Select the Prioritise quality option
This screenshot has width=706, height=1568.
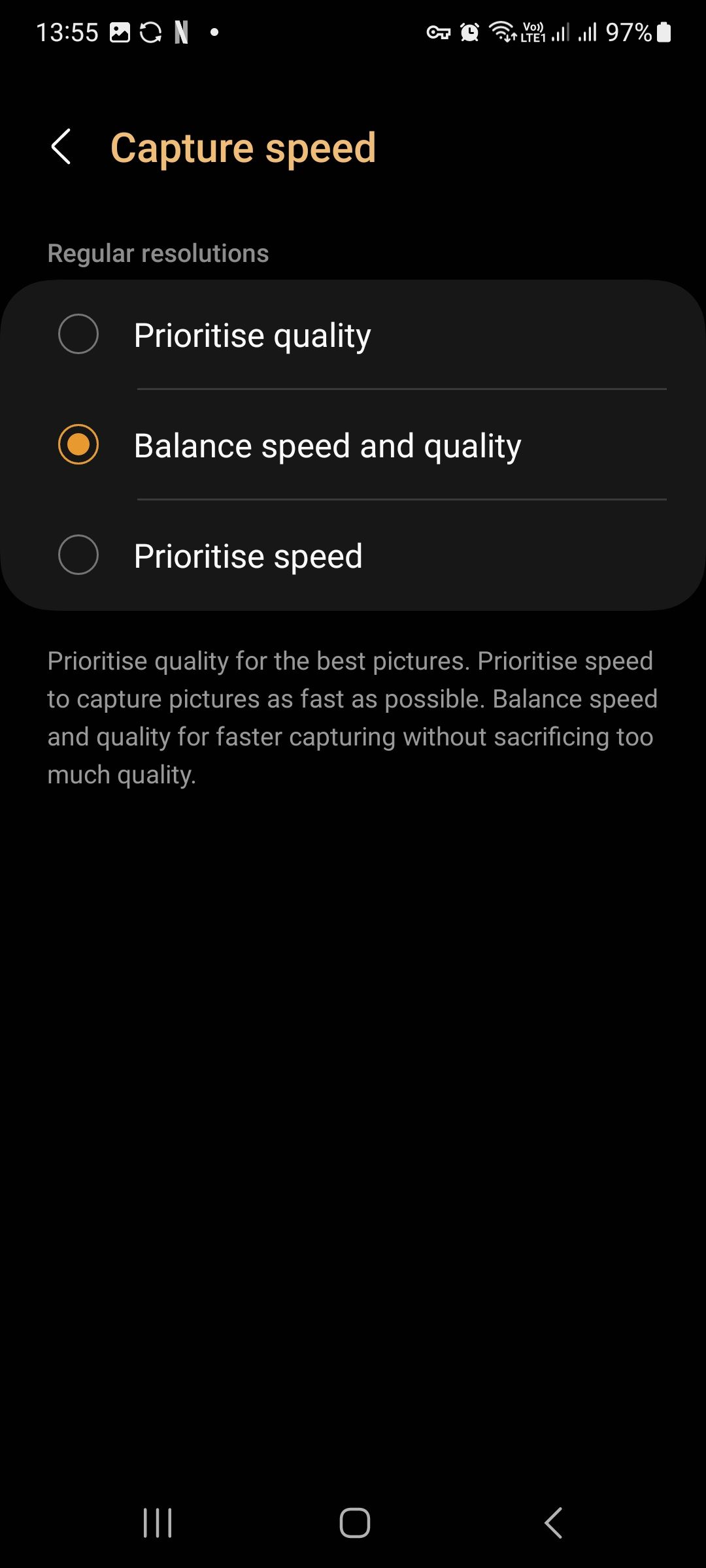click(78, 335)
